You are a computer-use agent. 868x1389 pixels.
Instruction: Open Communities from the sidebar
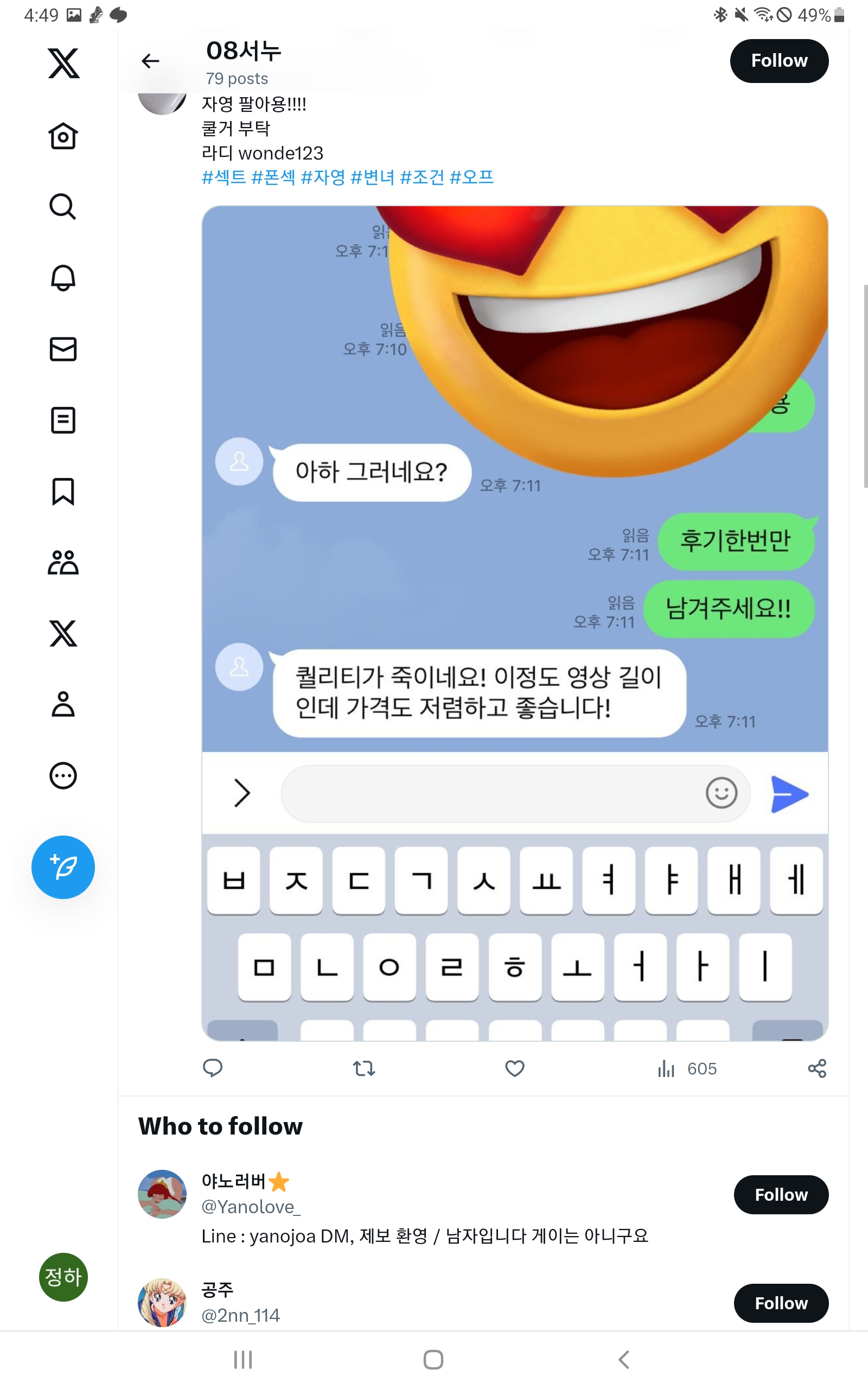pos(63,563)
